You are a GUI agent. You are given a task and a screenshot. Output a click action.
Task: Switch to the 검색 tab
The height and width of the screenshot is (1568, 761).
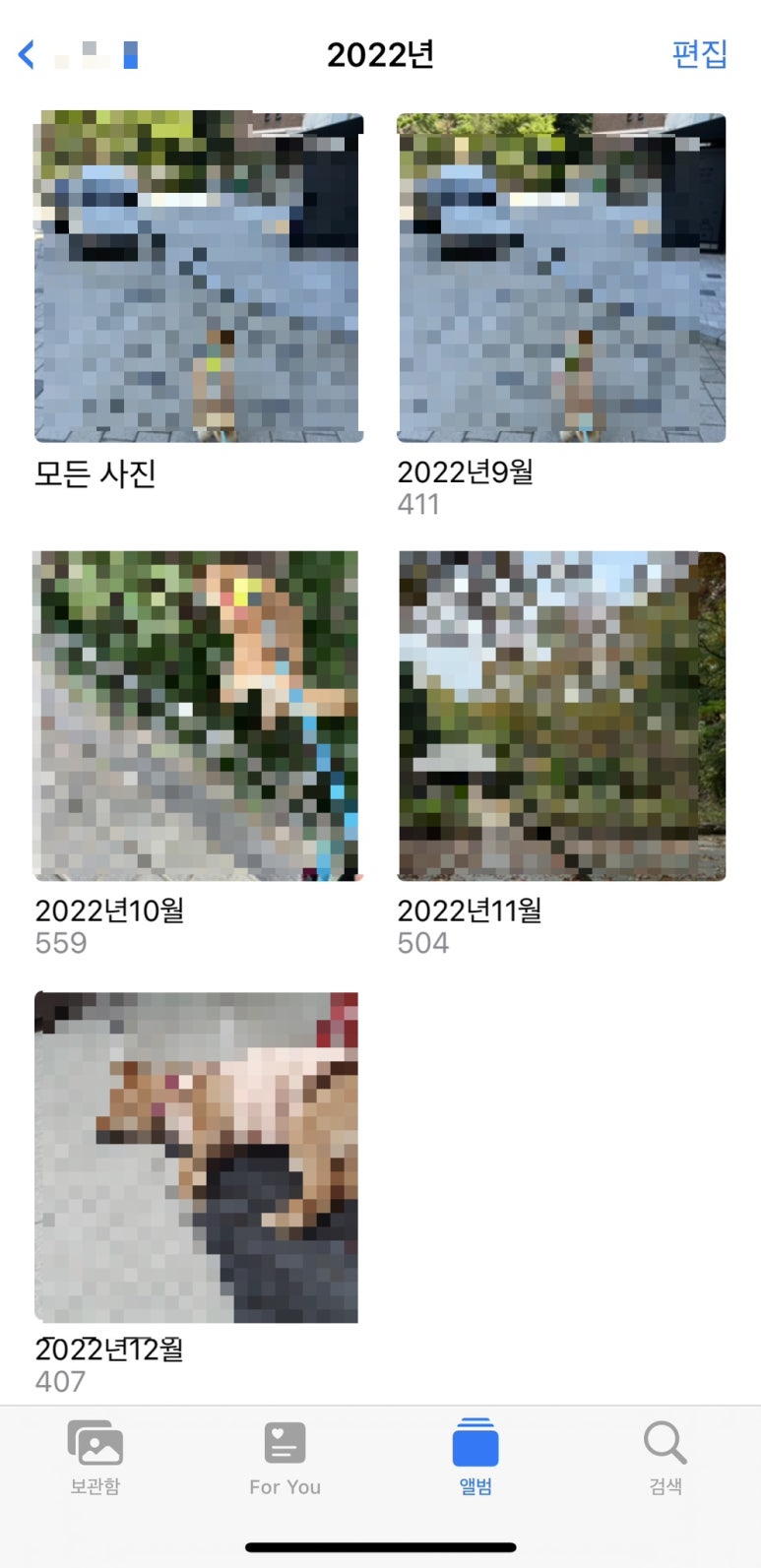click(x=666, y=1458)
